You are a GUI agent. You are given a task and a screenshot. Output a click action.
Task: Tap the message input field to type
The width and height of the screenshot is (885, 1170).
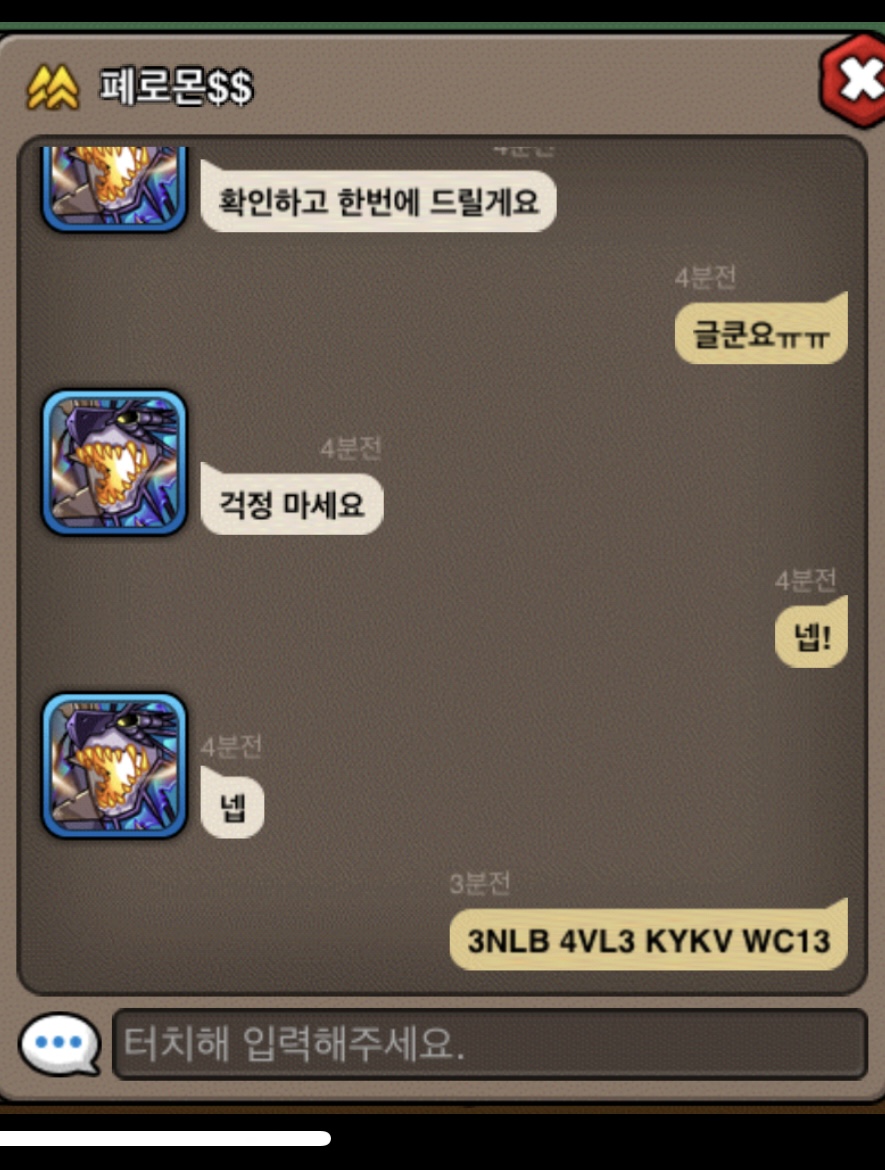tap(488, 1044)
